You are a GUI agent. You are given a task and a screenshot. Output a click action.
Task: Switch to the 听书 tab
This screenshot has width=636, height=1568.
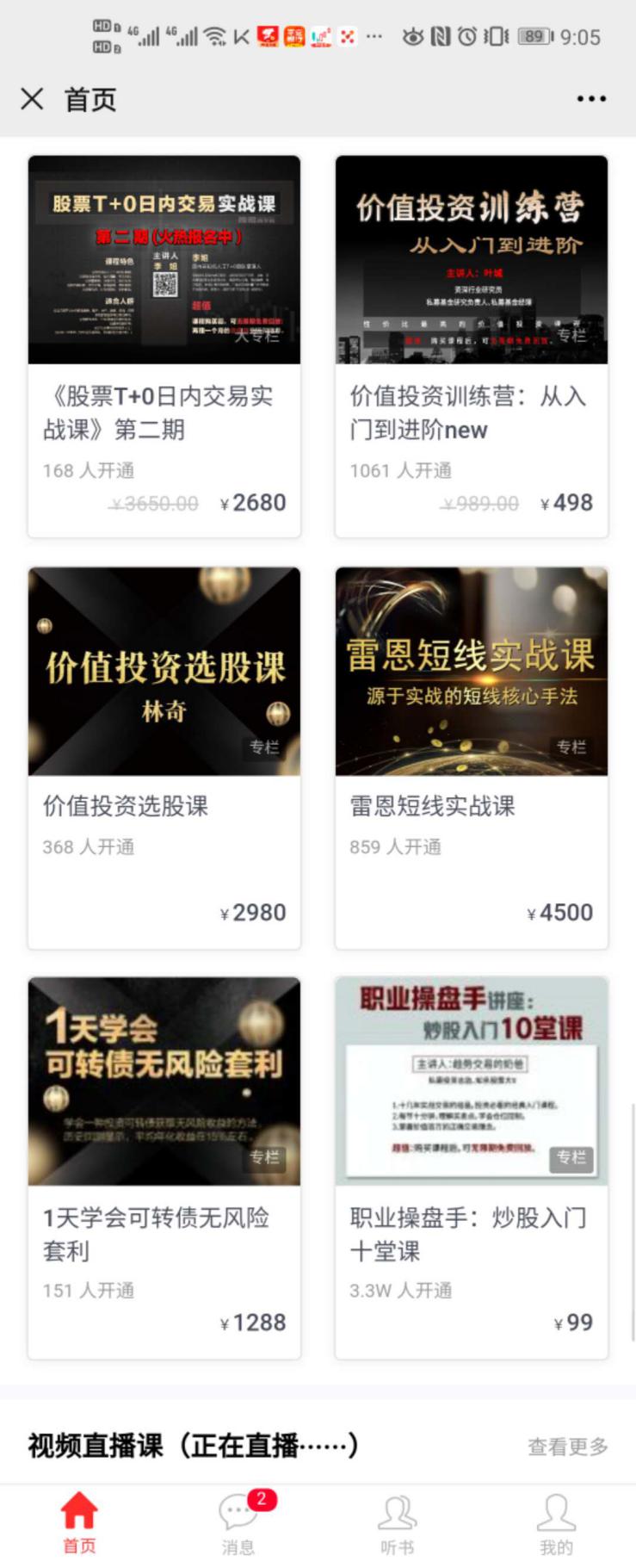pyautogui.click(x=397, y=1522)
